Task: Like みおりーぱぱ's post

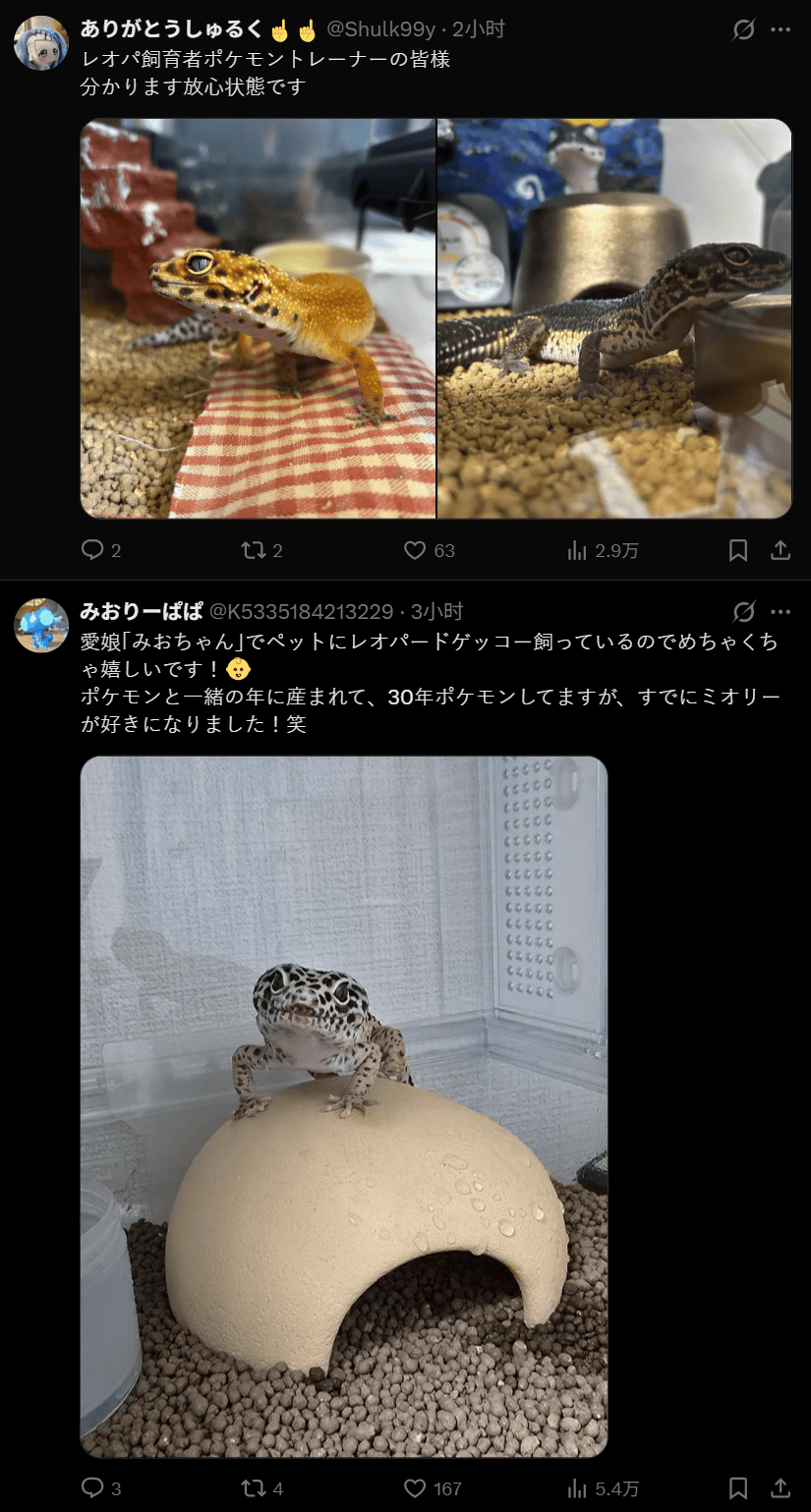Action: coord(415,1488)
